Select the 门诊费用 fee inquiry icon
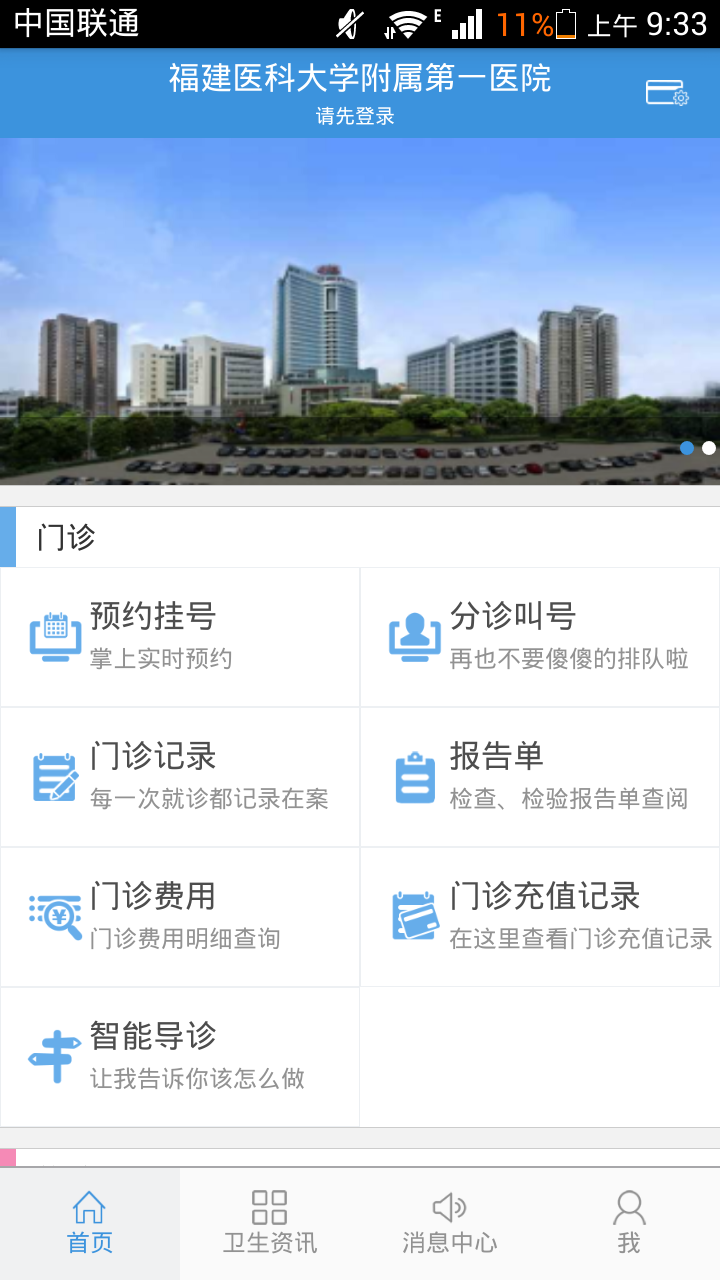This screenshot has height=1280, width=720. tap(55, 915)
